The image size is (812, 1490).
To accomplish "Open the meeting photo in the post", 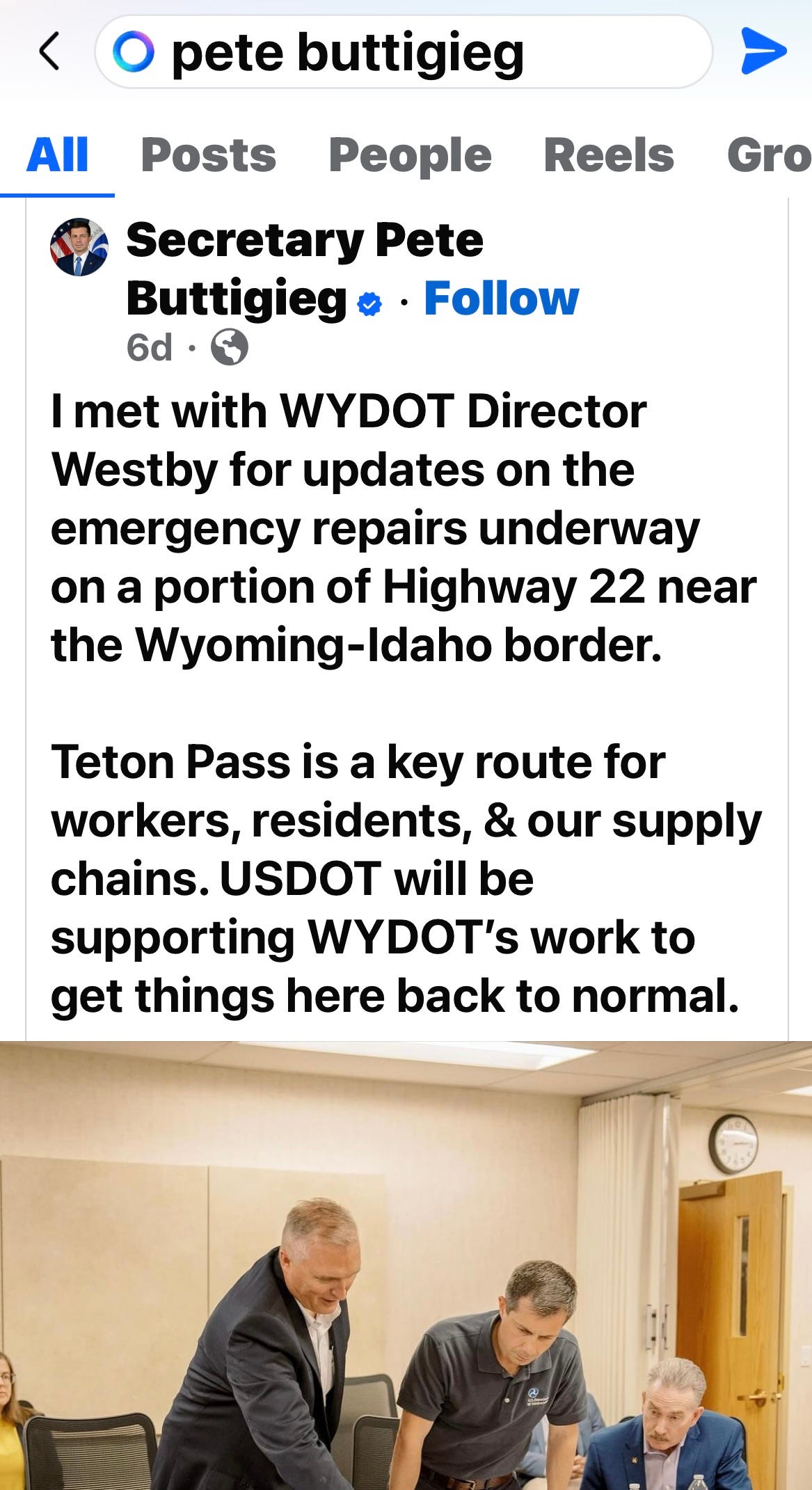I will (406, 1265).
